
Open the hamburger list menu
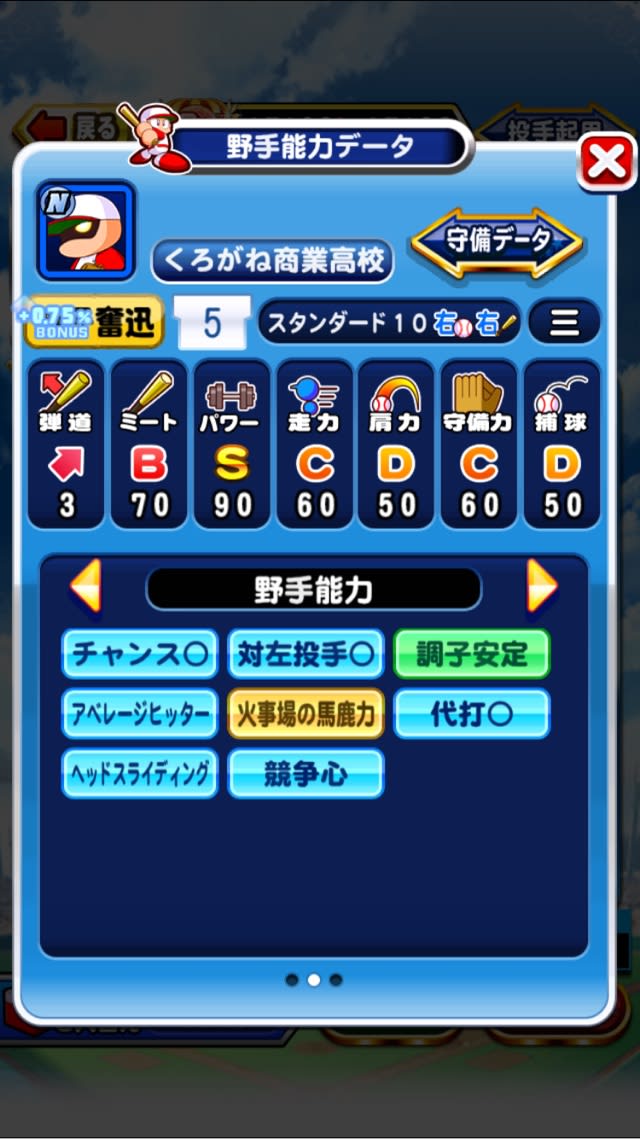pyautogui.click(x=565, y=322)
